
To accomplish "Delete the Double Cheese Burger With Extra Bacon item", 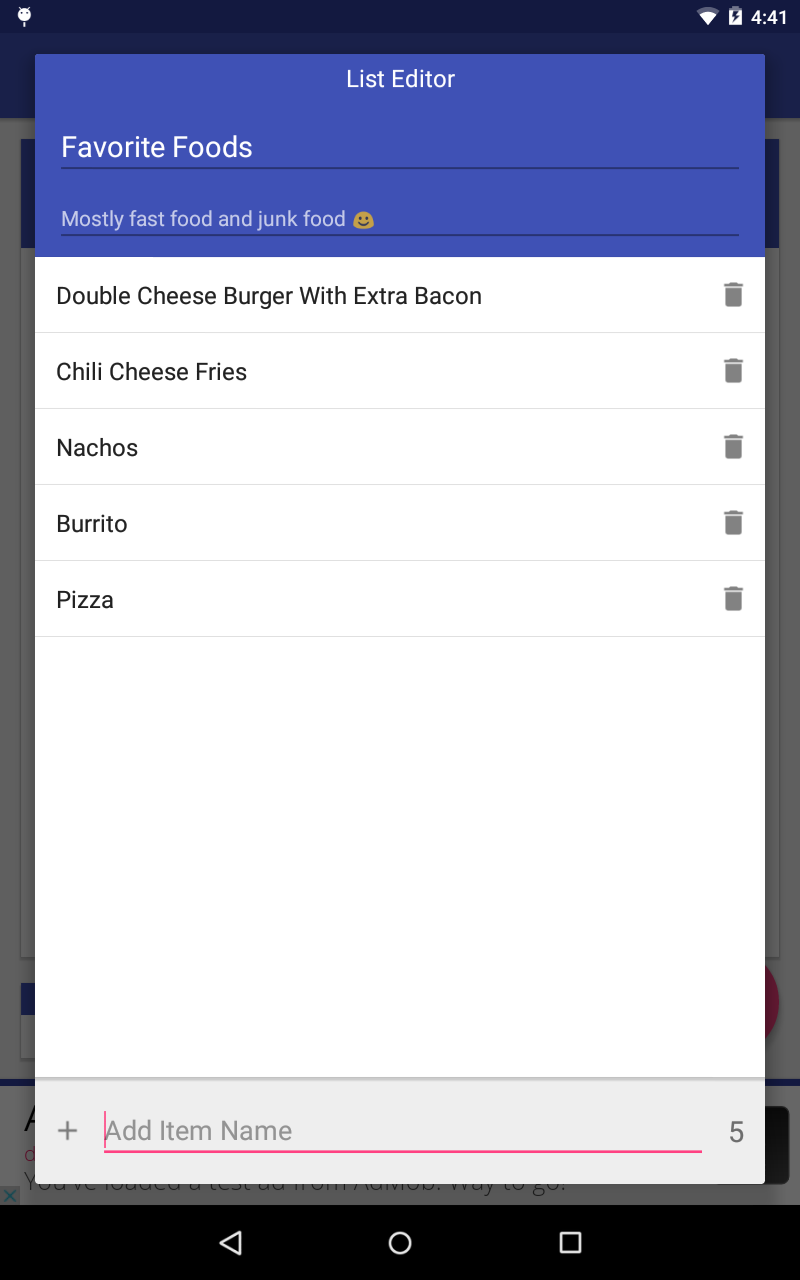I will pos(733,295).
